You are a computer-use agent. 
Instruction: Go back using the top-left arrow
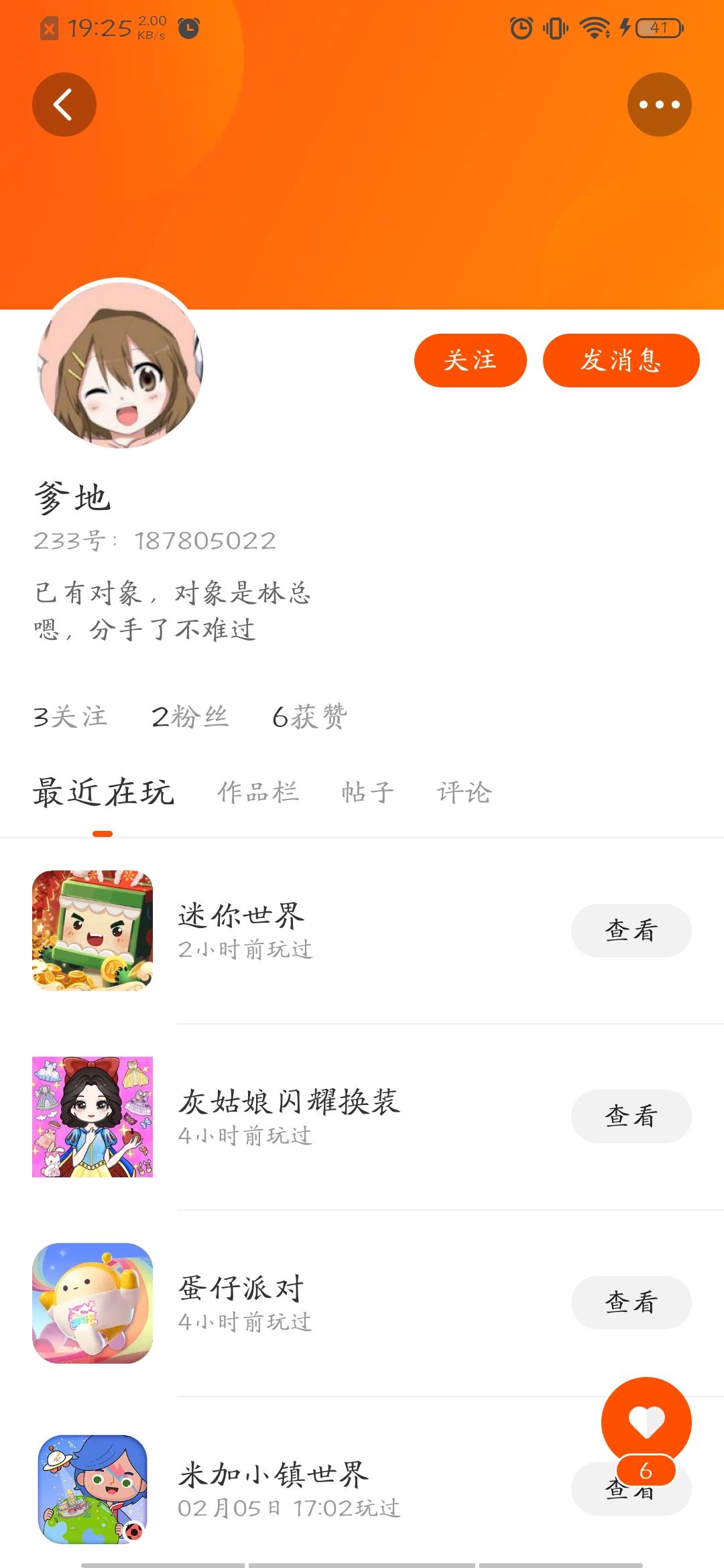[x=64, y=105]
